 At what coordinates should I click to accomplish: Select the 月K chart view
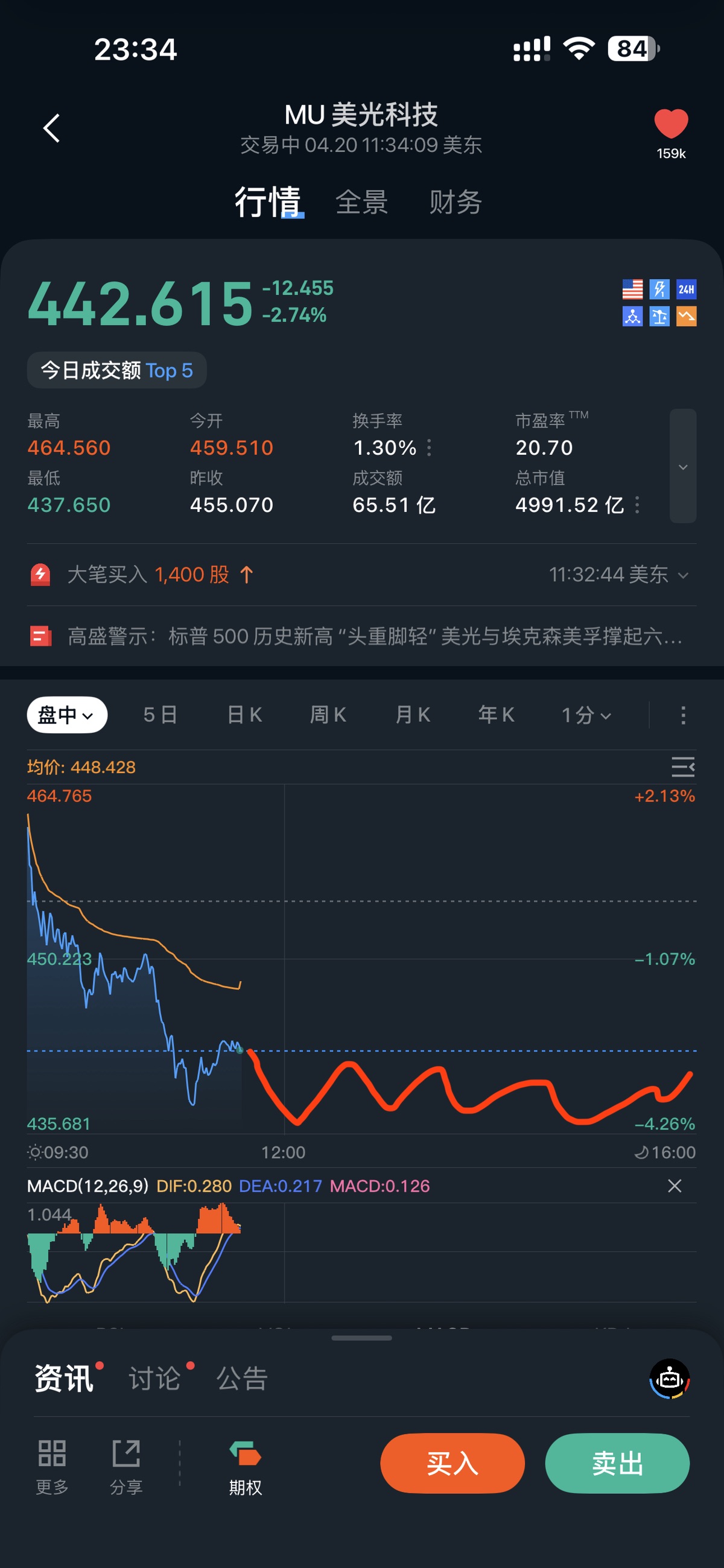coord(412,715)
